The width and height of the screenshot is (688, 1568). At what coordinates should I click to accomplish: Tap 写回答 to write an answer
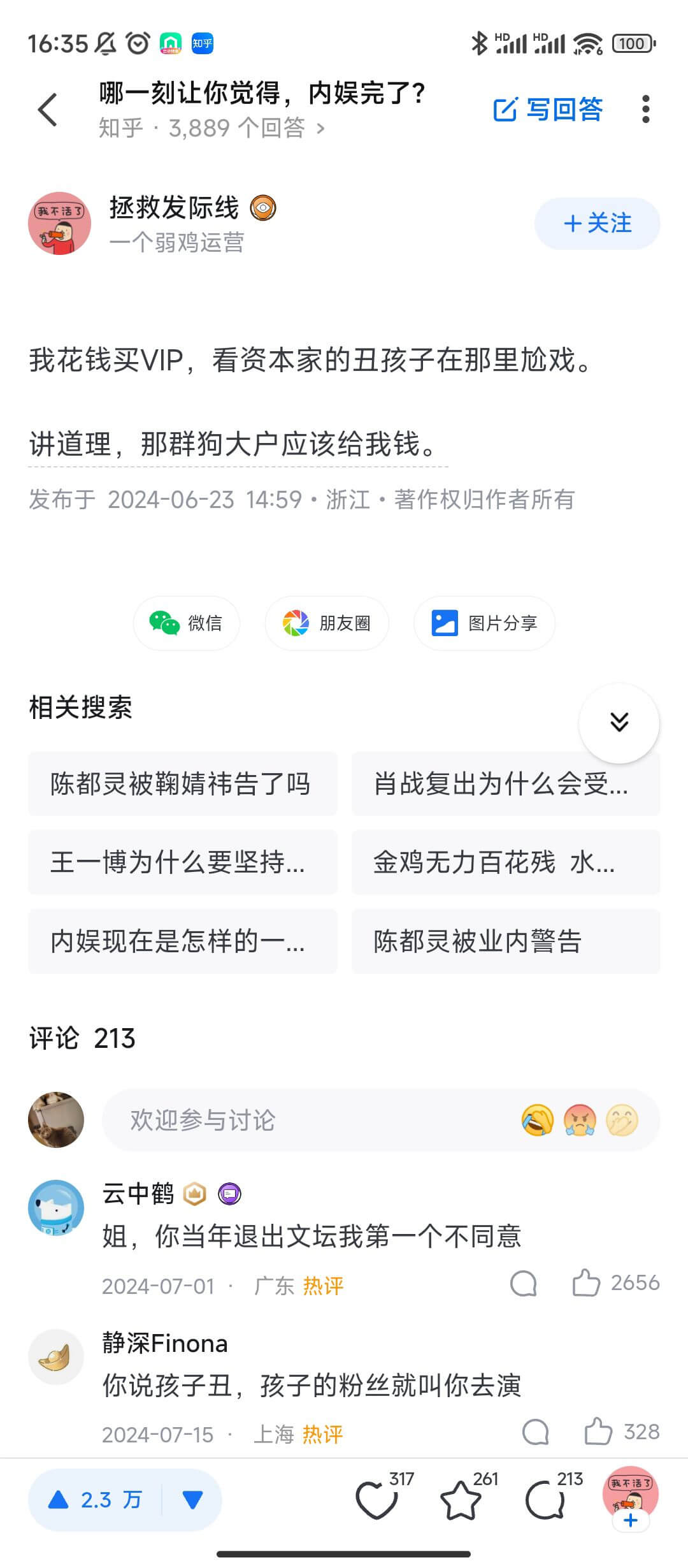[x=549, y=108]
